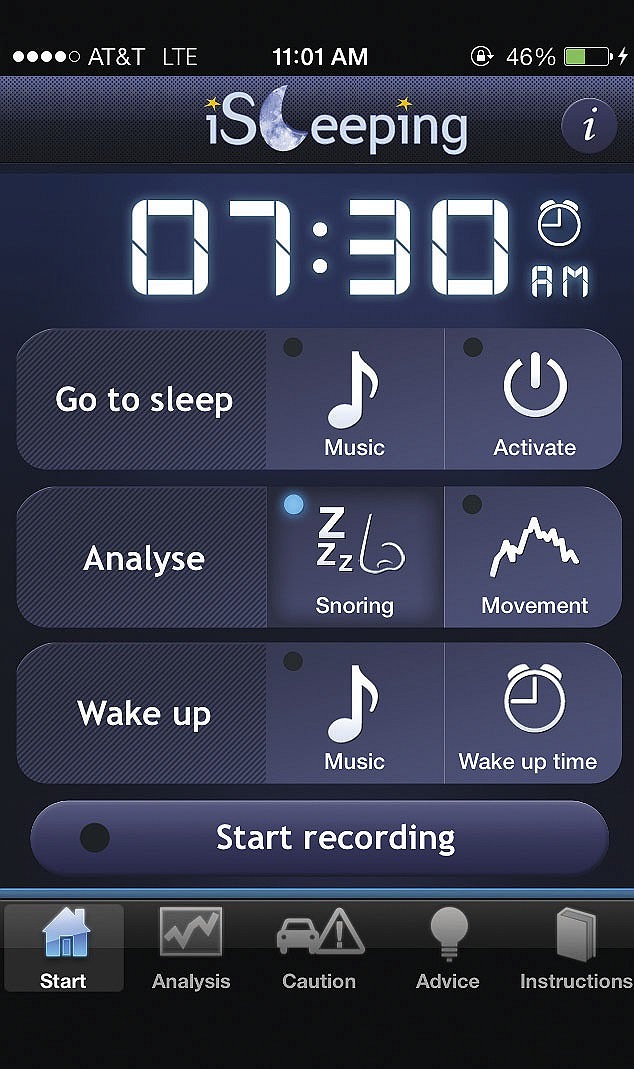Switch to the Analysis tab
Image resolution: width=634 pixels, height=1069 pixels.
[x=191, y=948]
